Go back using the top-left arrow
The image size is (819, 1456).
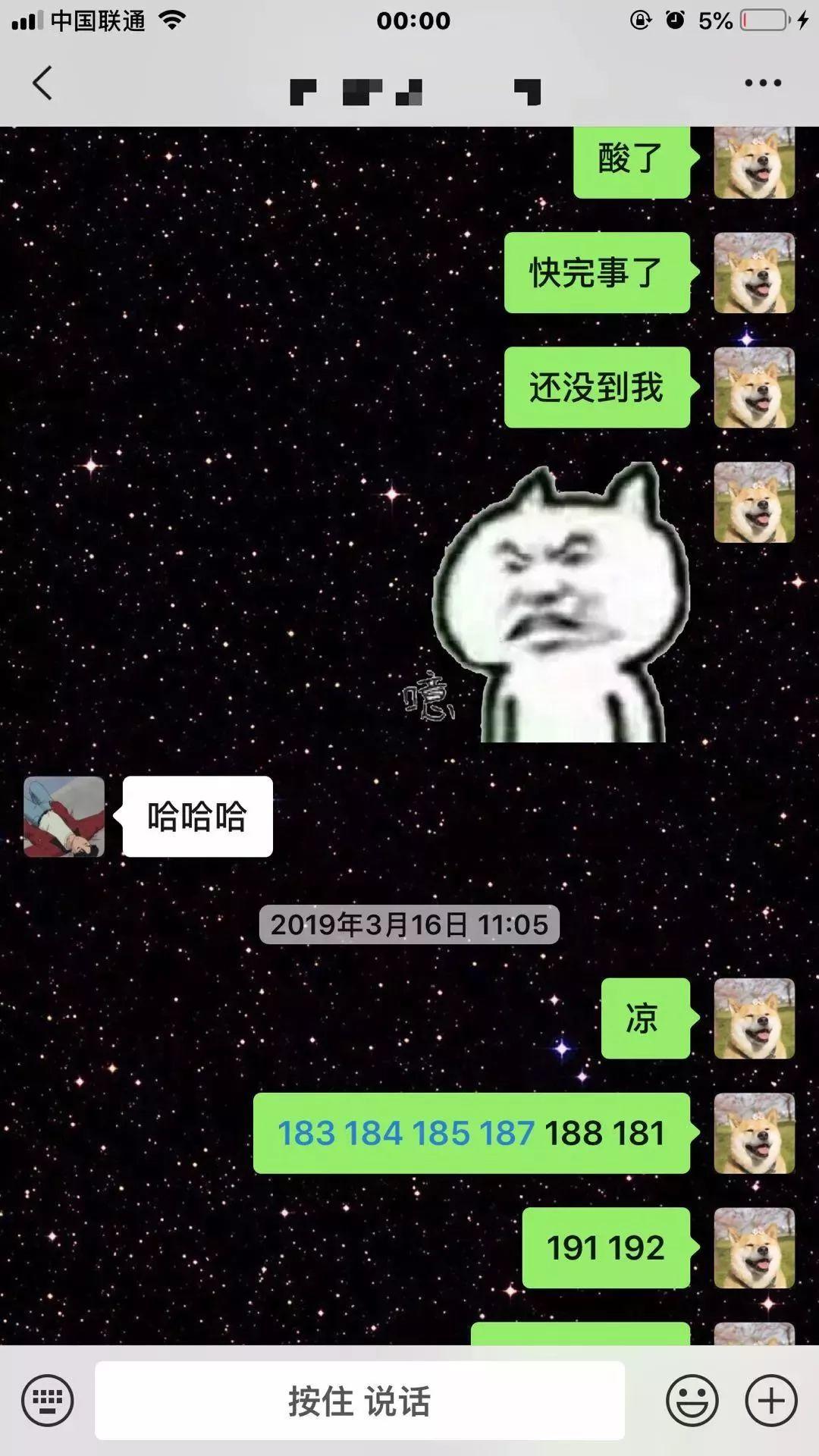42,83
